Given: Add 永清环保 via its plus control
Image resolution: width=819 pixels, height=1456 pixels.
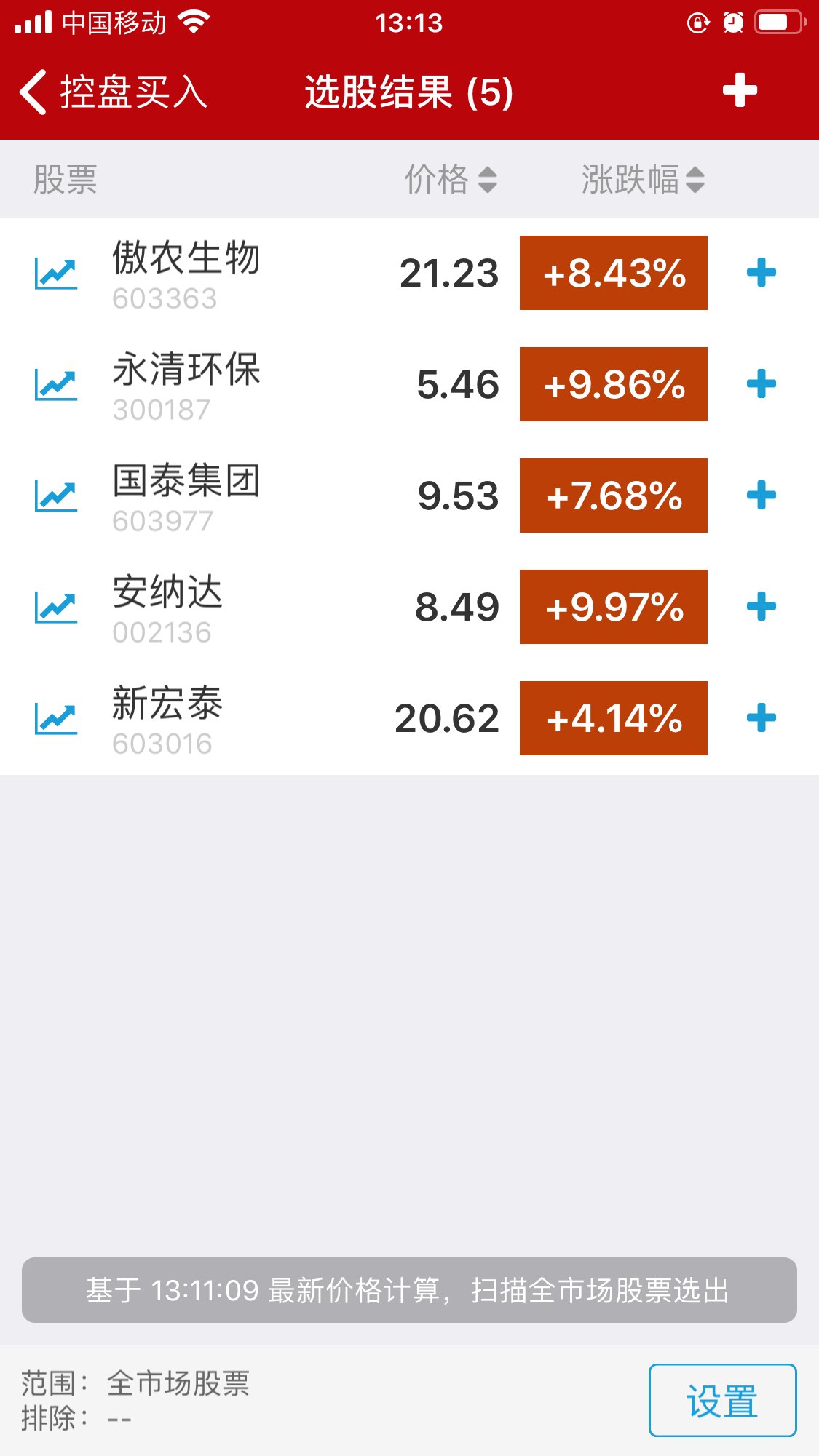Looking at the screenshot, I should [761, 384].
